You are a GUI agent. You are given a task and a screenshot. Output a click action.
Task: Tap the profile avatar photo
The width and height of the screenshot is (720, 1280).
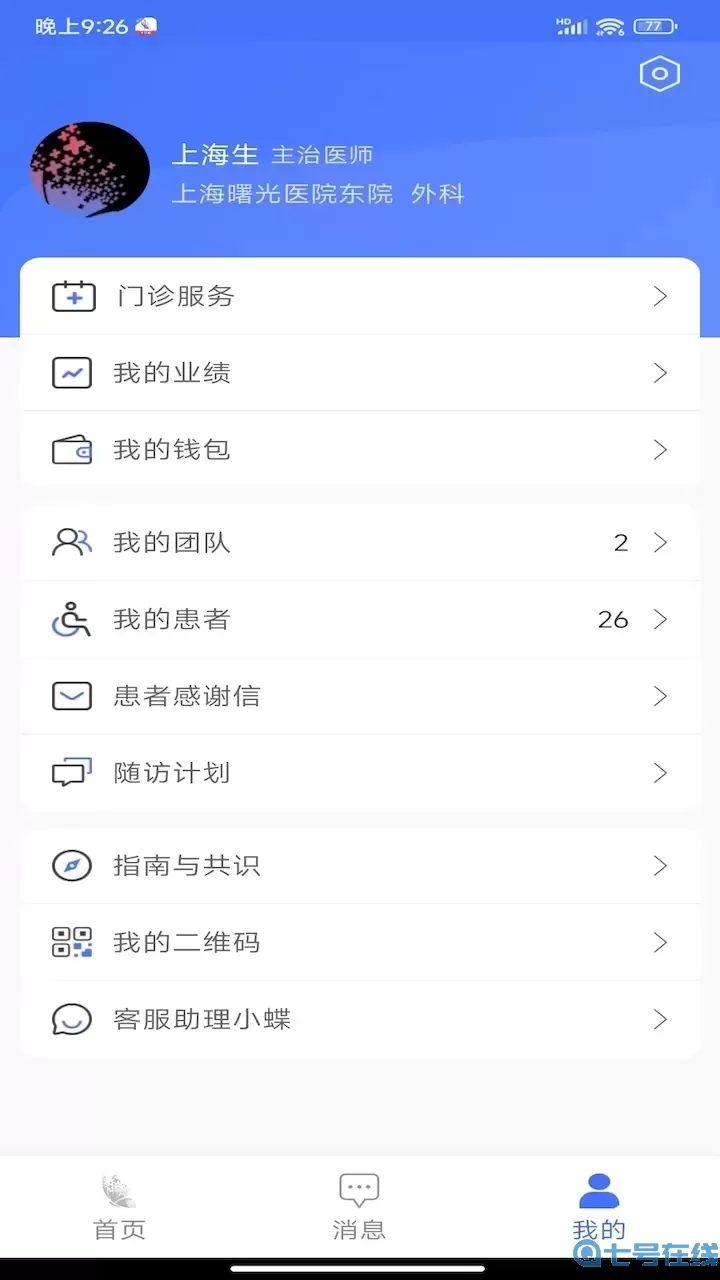(x=89, y=169)
